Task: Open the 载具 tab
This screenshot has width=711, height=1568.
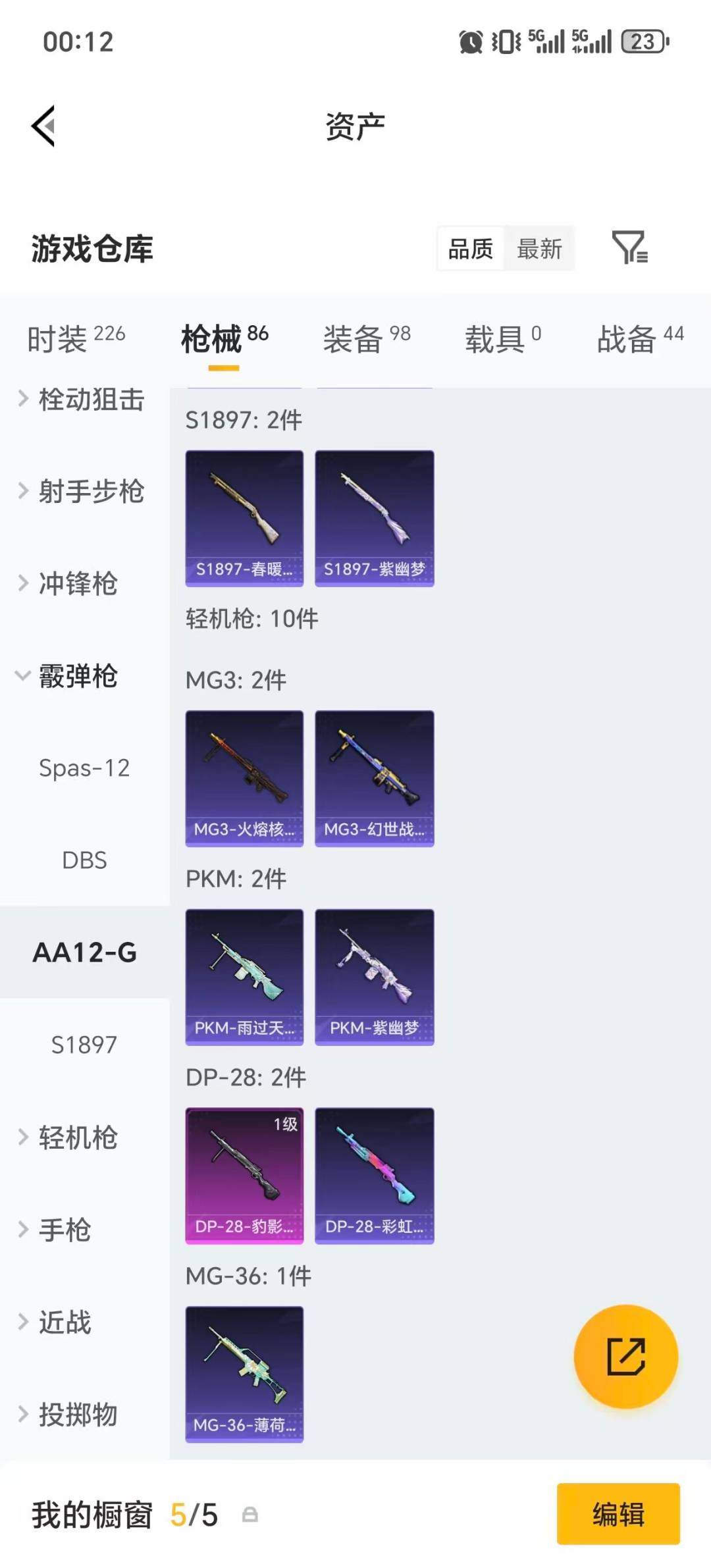Action: [503, 339]
